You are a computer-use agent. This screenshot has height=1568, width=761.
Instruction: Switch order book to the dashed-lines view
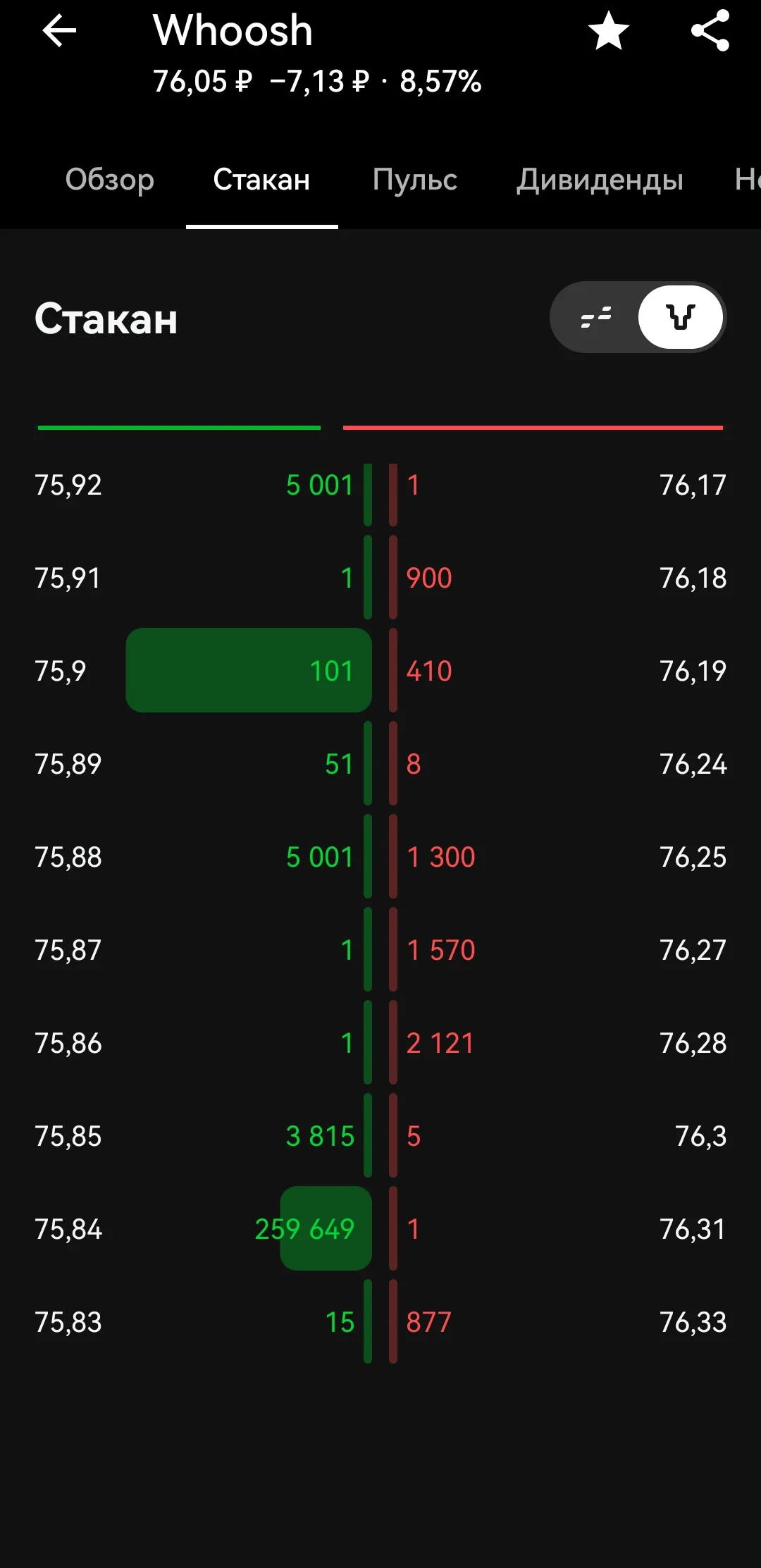[596, 317]
